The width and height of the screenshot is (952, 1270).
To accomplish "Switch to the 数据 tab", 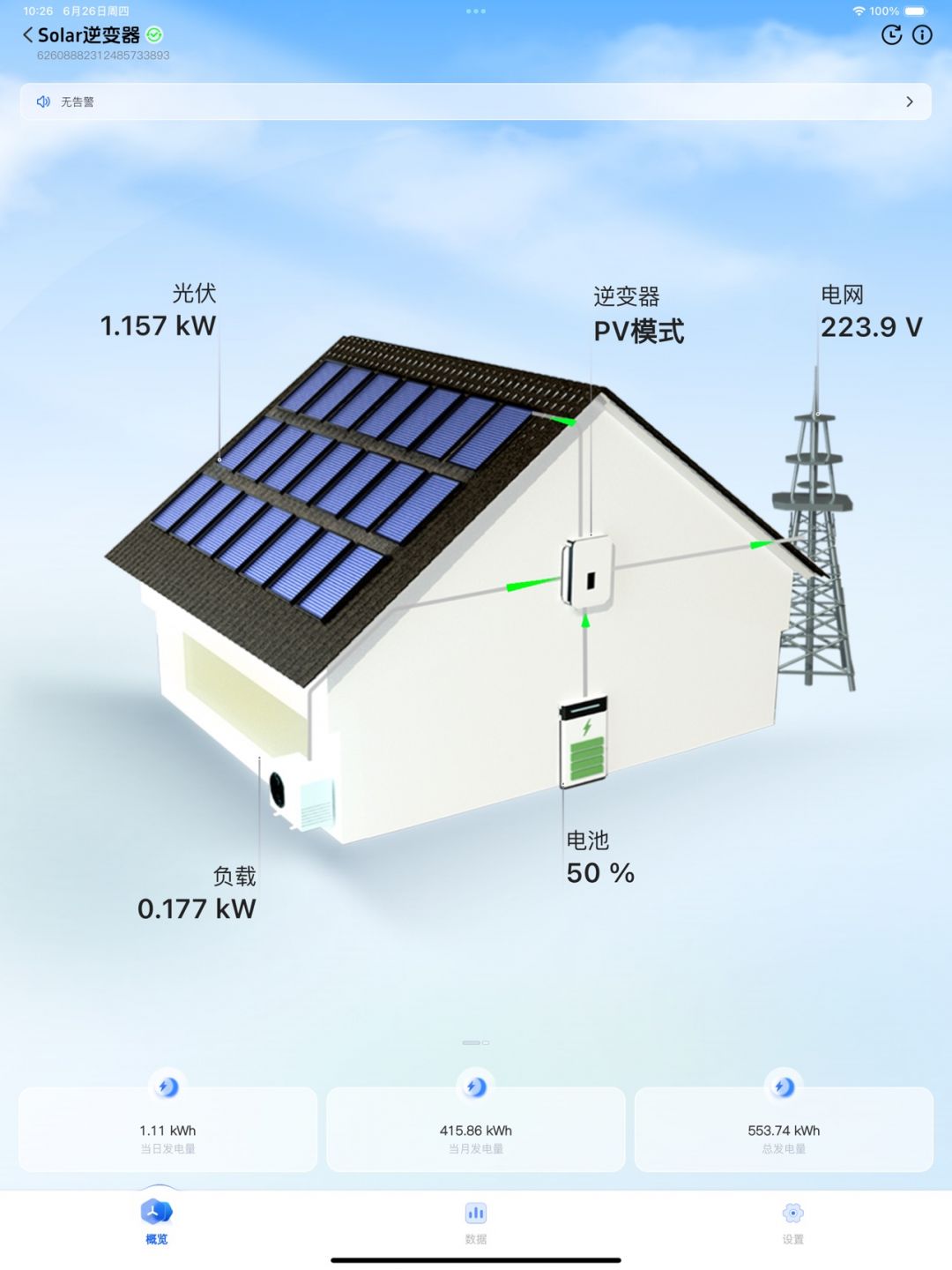I will [476, 1221].
